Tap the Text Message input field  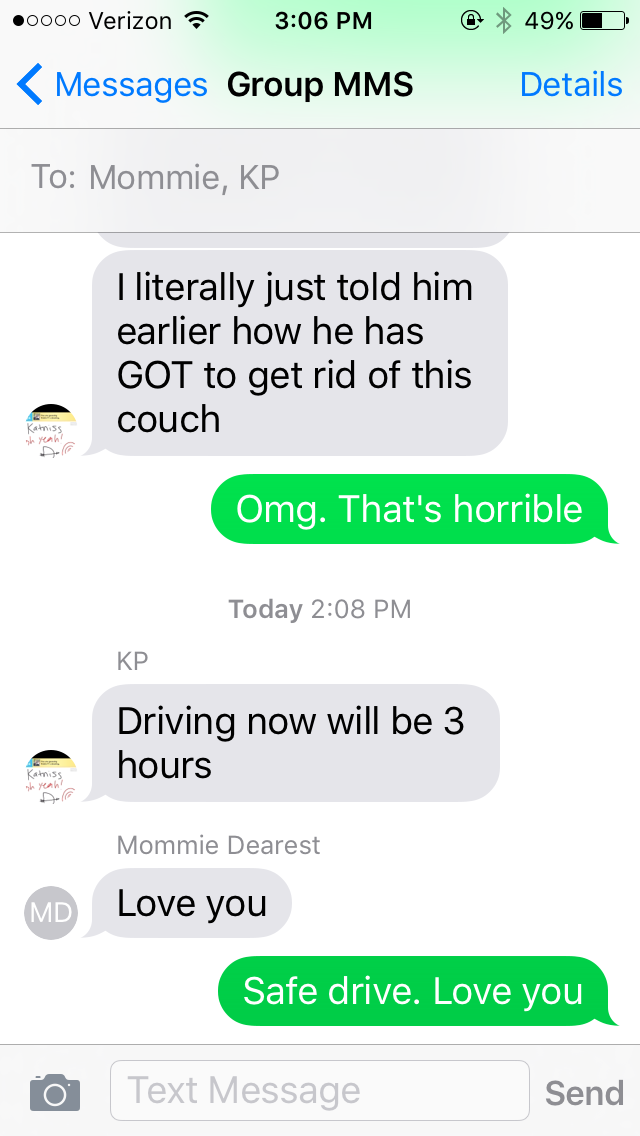(x=320, y=1090)
